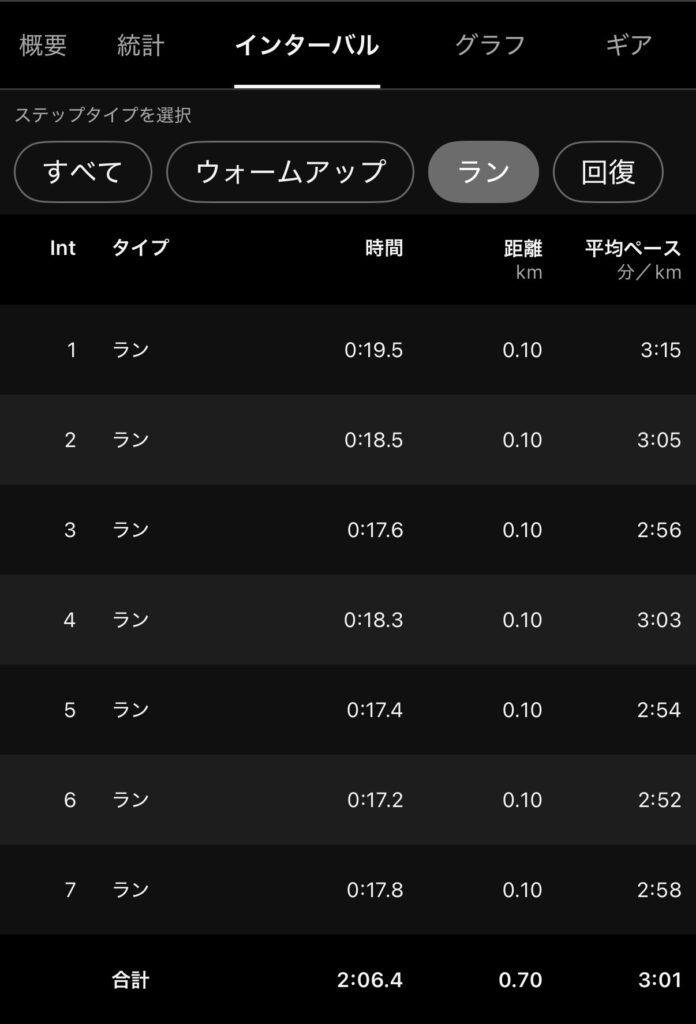Show only 回復 intervals
This screenshot has height=1024, width=696.
pyautogui.click(x=608, y=172)
